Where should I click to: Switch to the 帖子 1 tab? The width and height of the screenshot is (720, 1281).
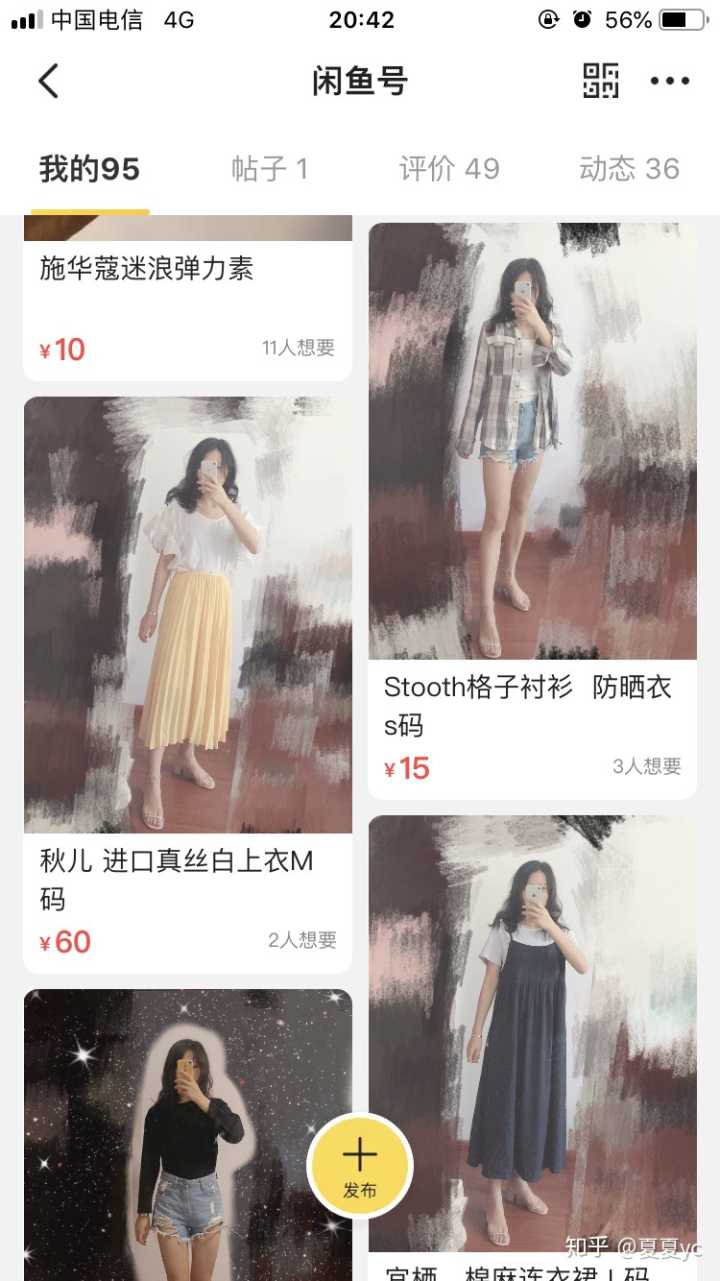[x=269, y=169]
